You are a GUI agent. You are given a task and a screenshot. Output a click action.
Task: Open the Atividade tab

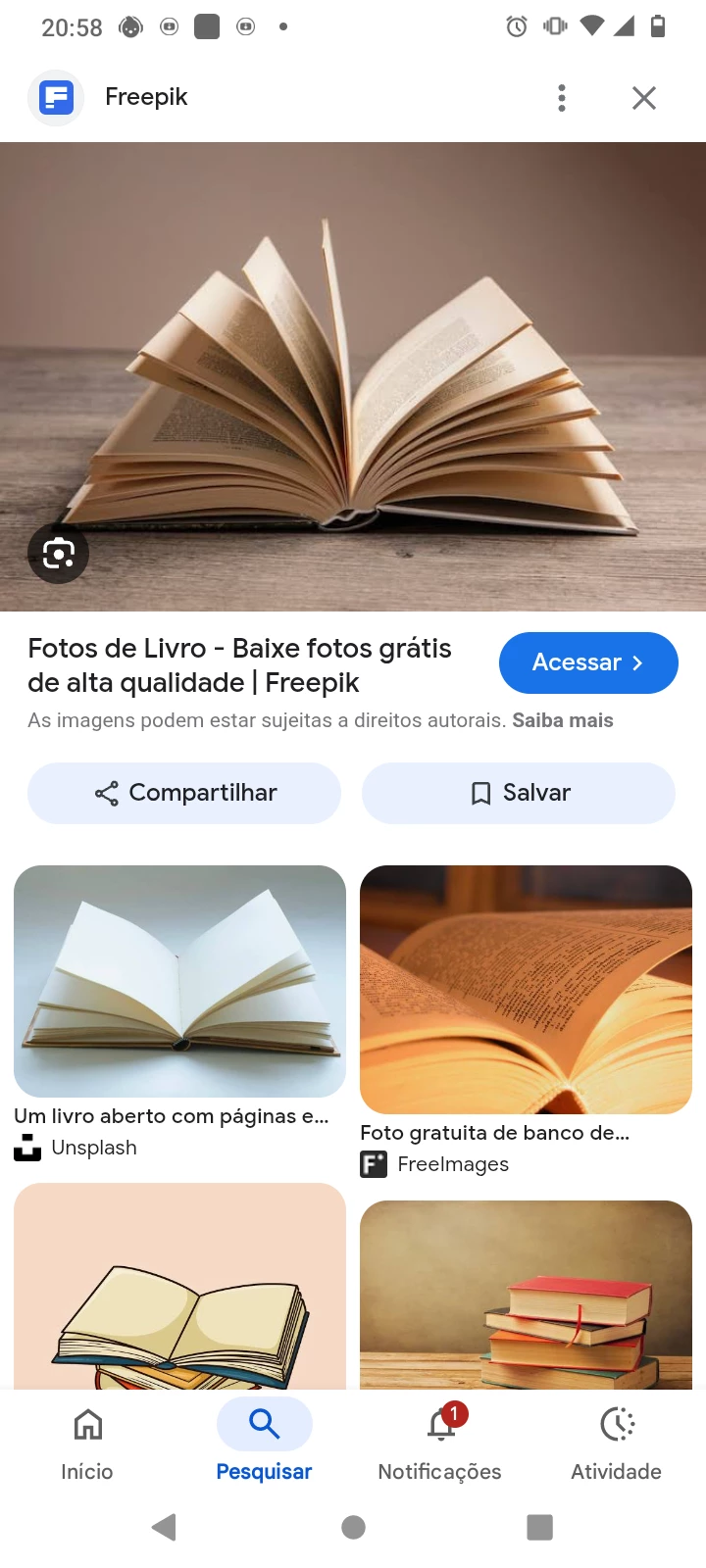(616, 1443)
